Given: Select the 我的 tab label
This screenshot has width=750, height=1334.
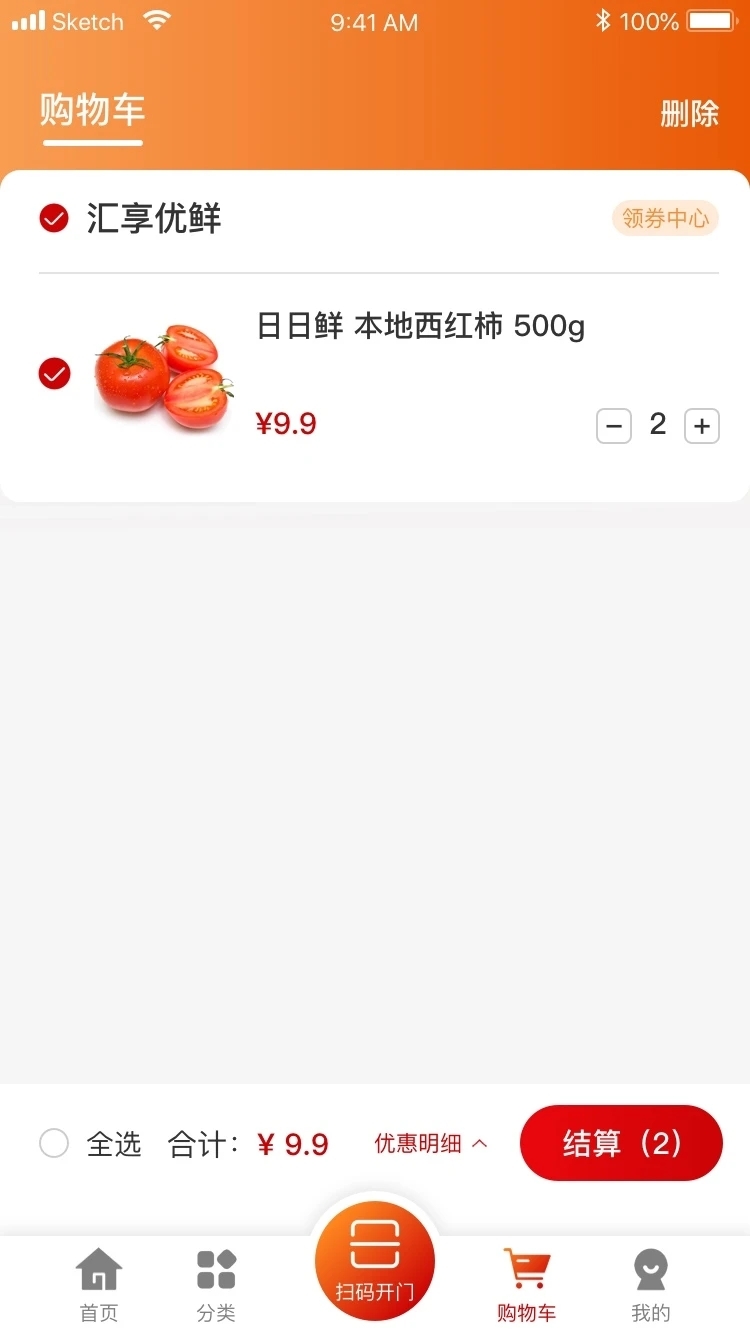Looking at the screenshot, I should point(651,1313).
